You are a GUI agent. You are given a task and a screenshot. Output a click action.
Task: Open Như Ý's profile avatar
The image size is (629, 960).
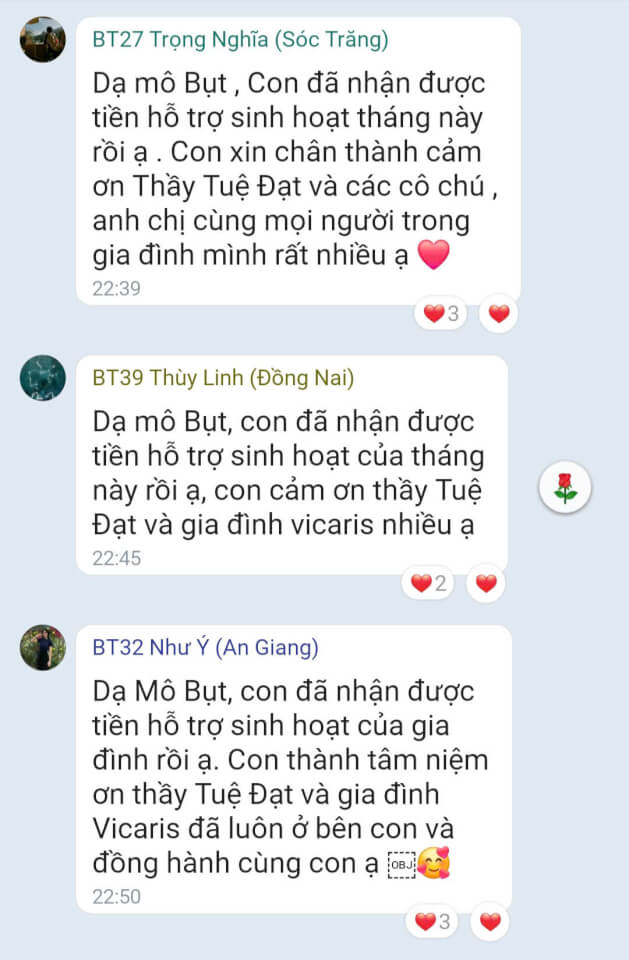pos(43,648)
